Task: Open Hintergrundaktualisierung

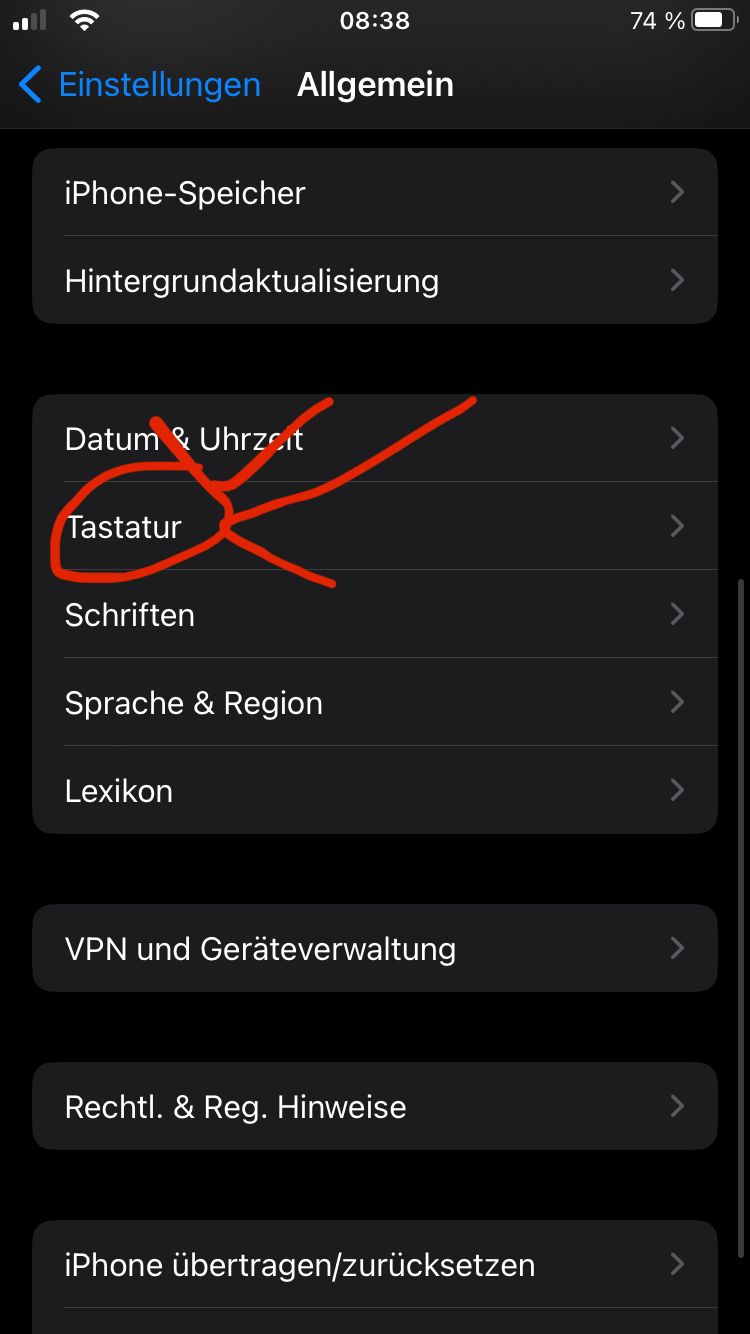Action: tap(375, 280)
